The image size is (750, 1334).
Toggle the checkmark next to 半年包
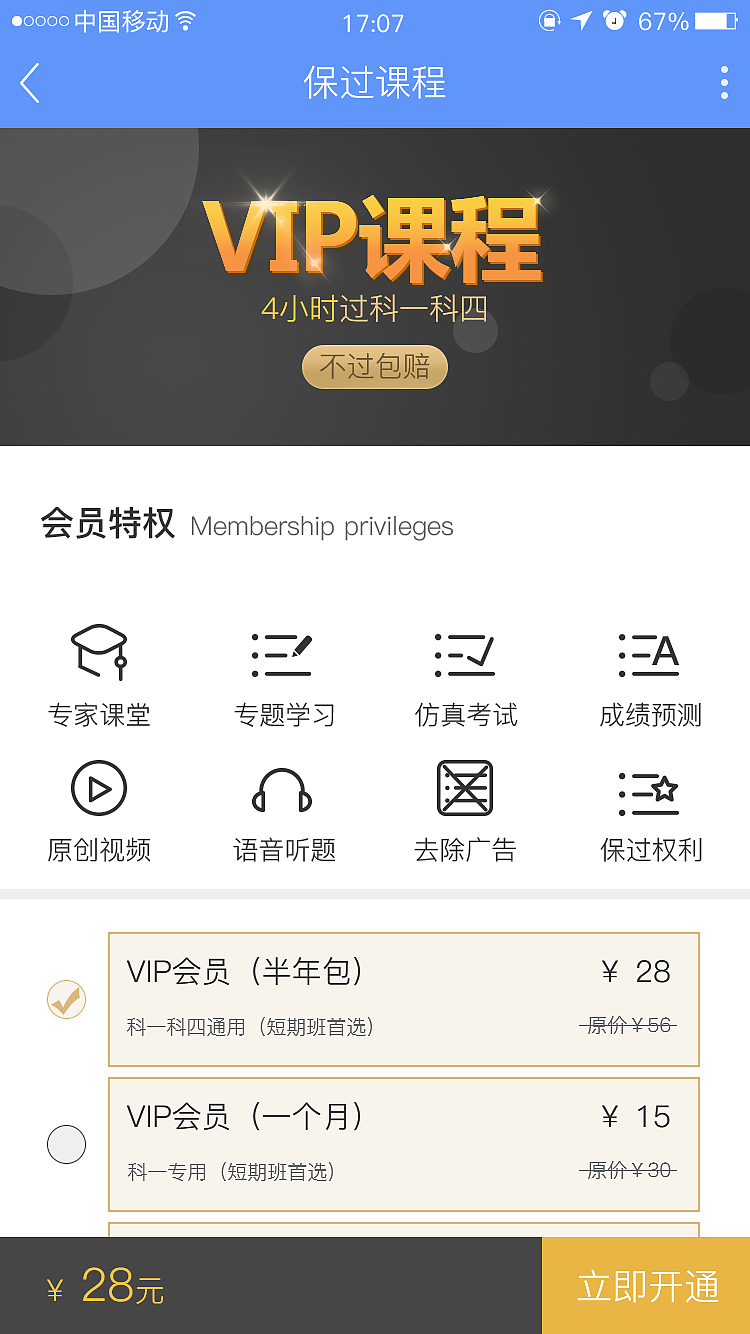click(x=66, y=998)
